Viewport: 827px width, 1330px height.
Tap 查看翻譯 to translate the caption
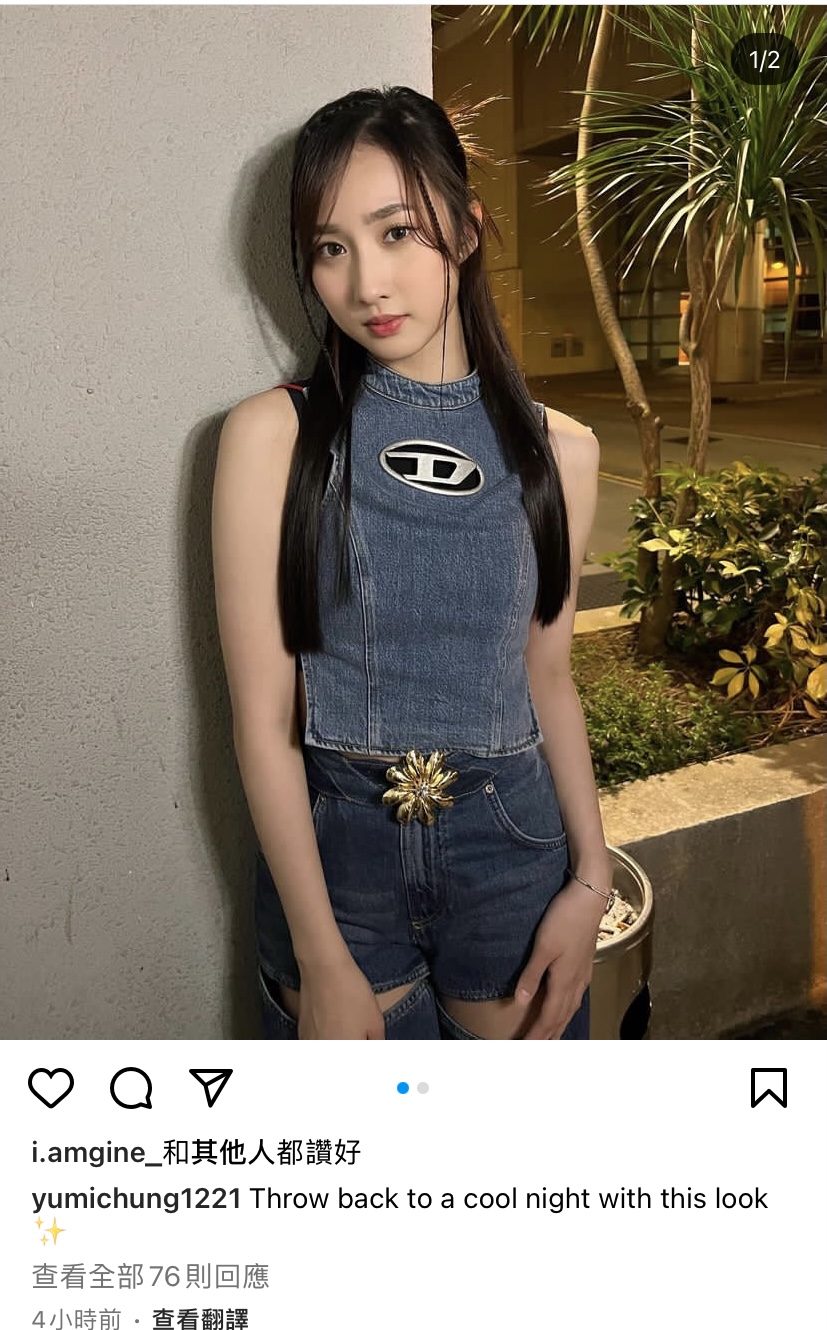[200, 1319]
